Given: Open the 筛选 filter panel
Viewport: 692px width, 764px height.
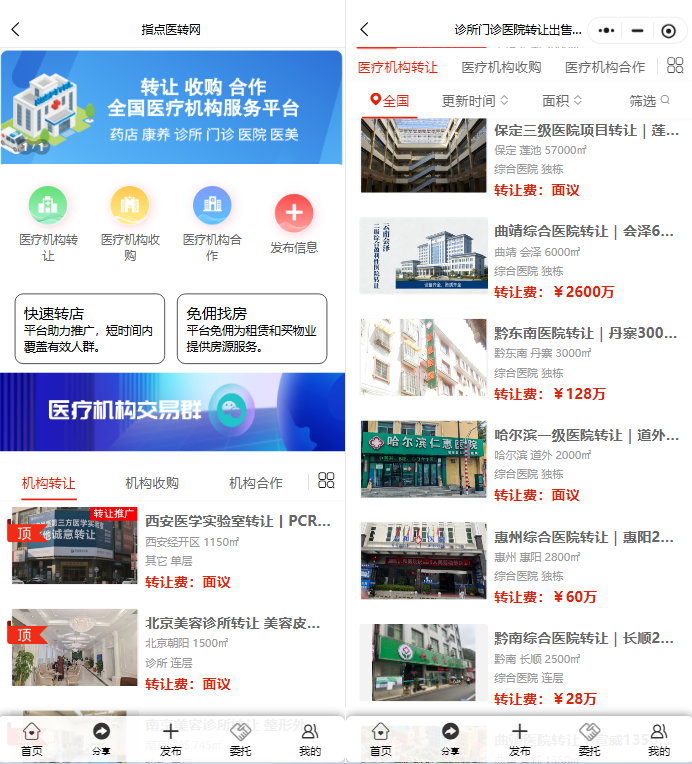Looking at the screenshot, I should tap(649, 100).
